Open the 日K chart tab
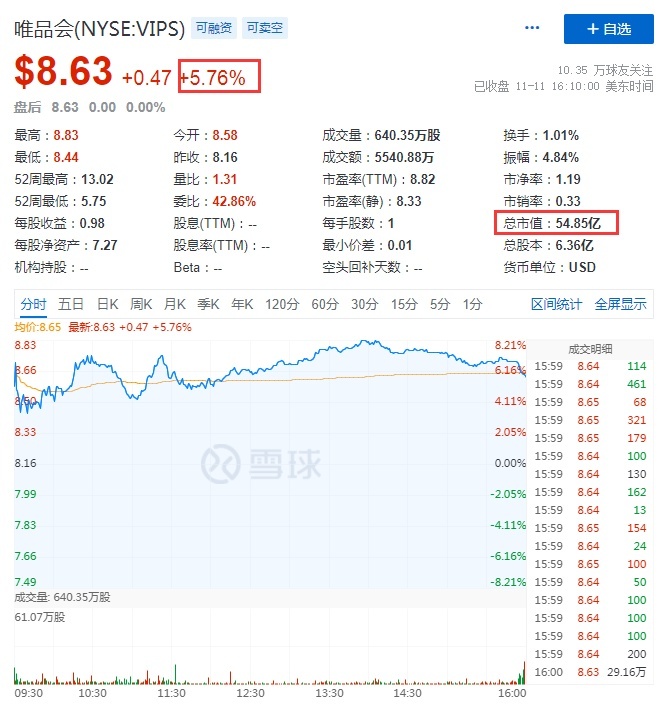 click(107, 304)
